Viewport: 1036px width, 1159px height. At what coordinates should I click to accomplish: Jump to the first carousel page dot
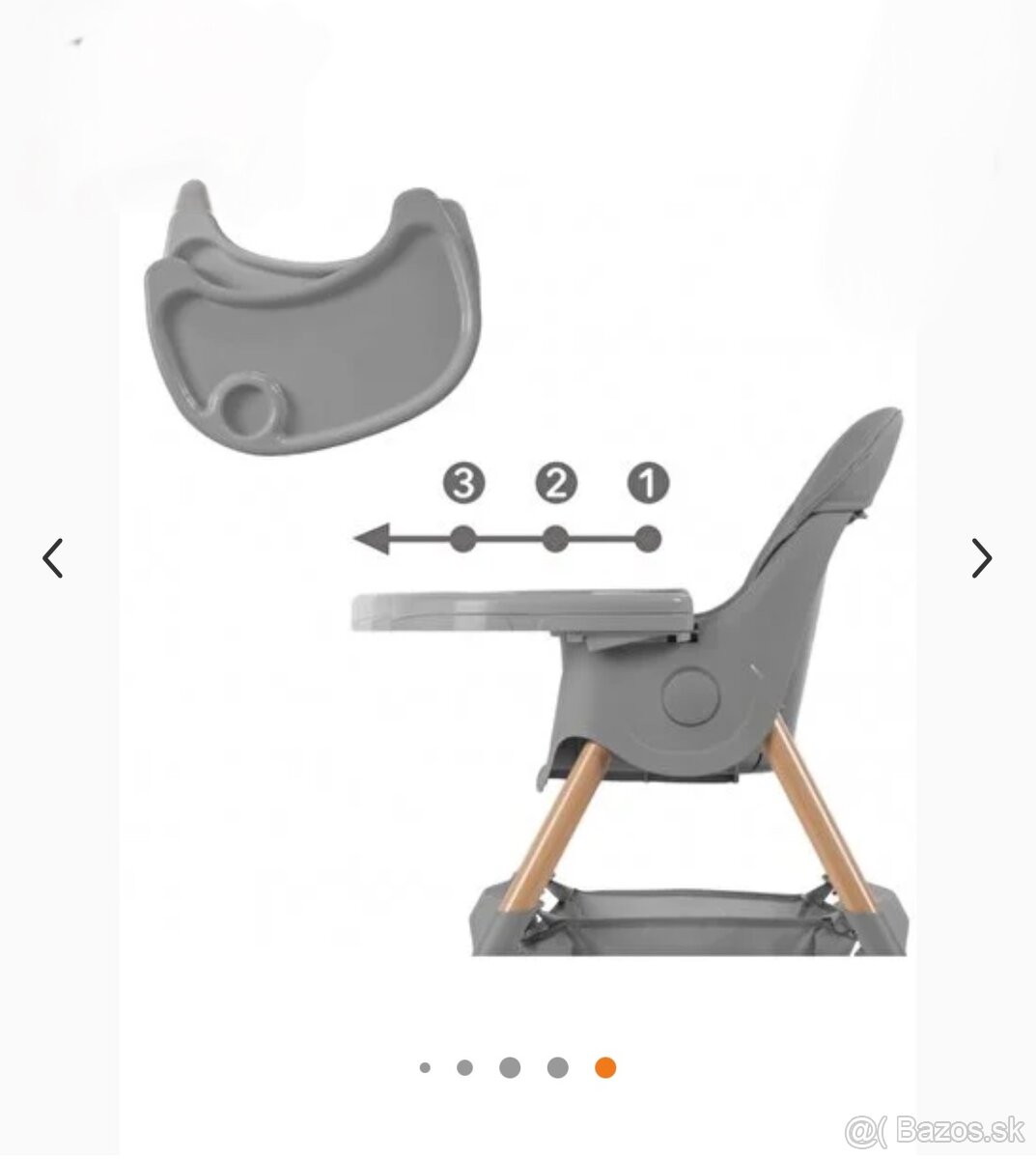425,1067
